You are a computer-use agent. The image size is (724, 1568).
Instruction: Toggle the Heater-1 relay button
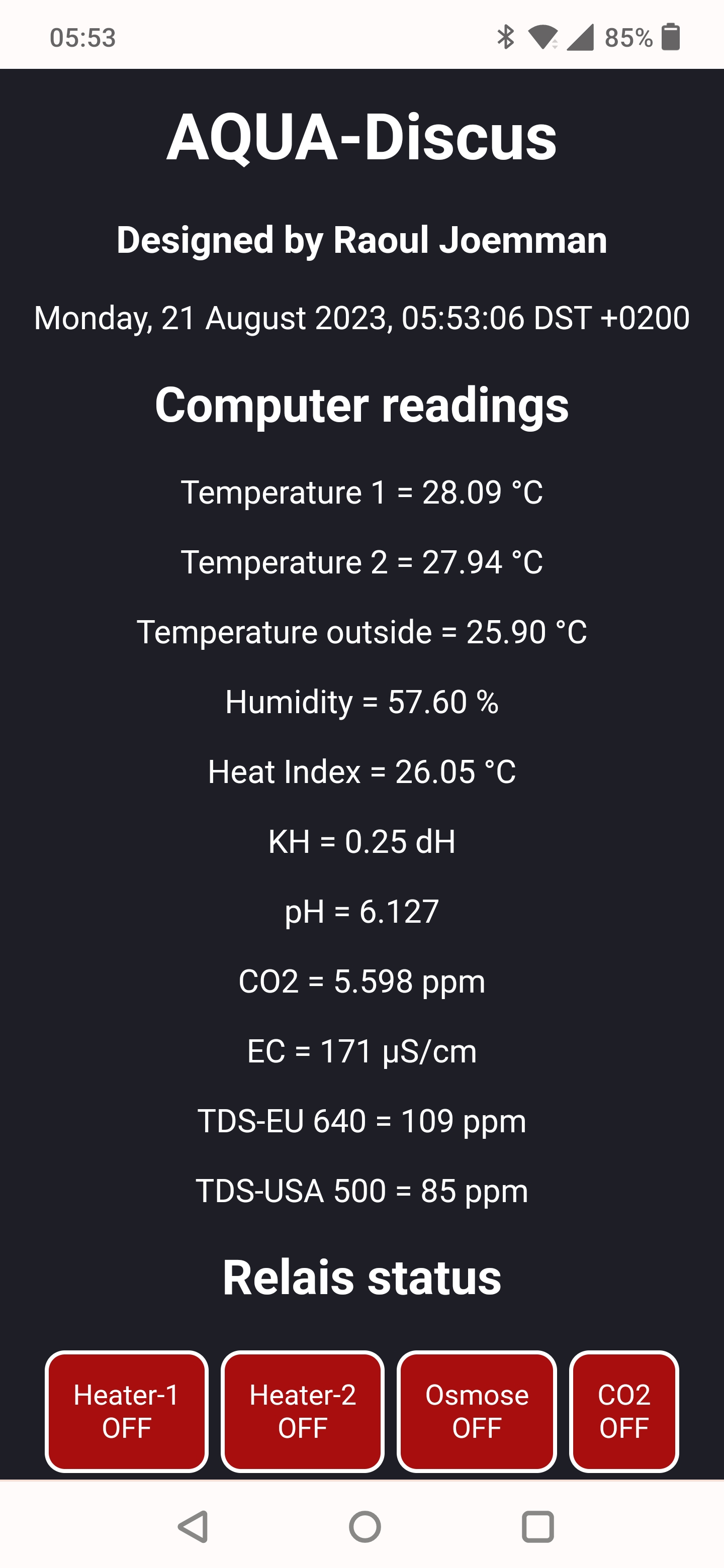point(127,1411)
